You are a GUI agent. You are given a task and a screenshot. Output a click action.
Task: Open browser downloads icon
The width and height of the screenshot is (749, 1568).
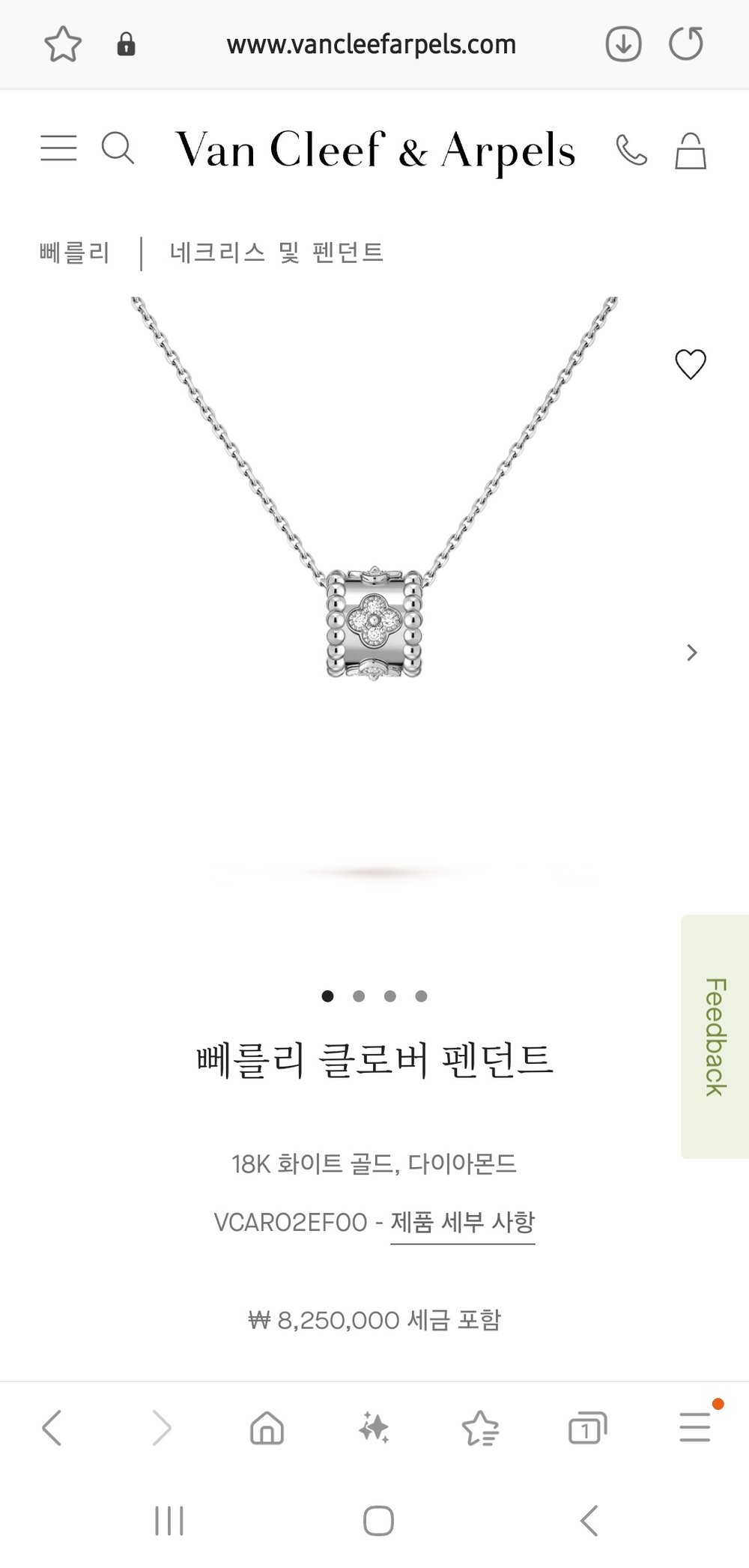pyautogui.click(x=623, y=44)
